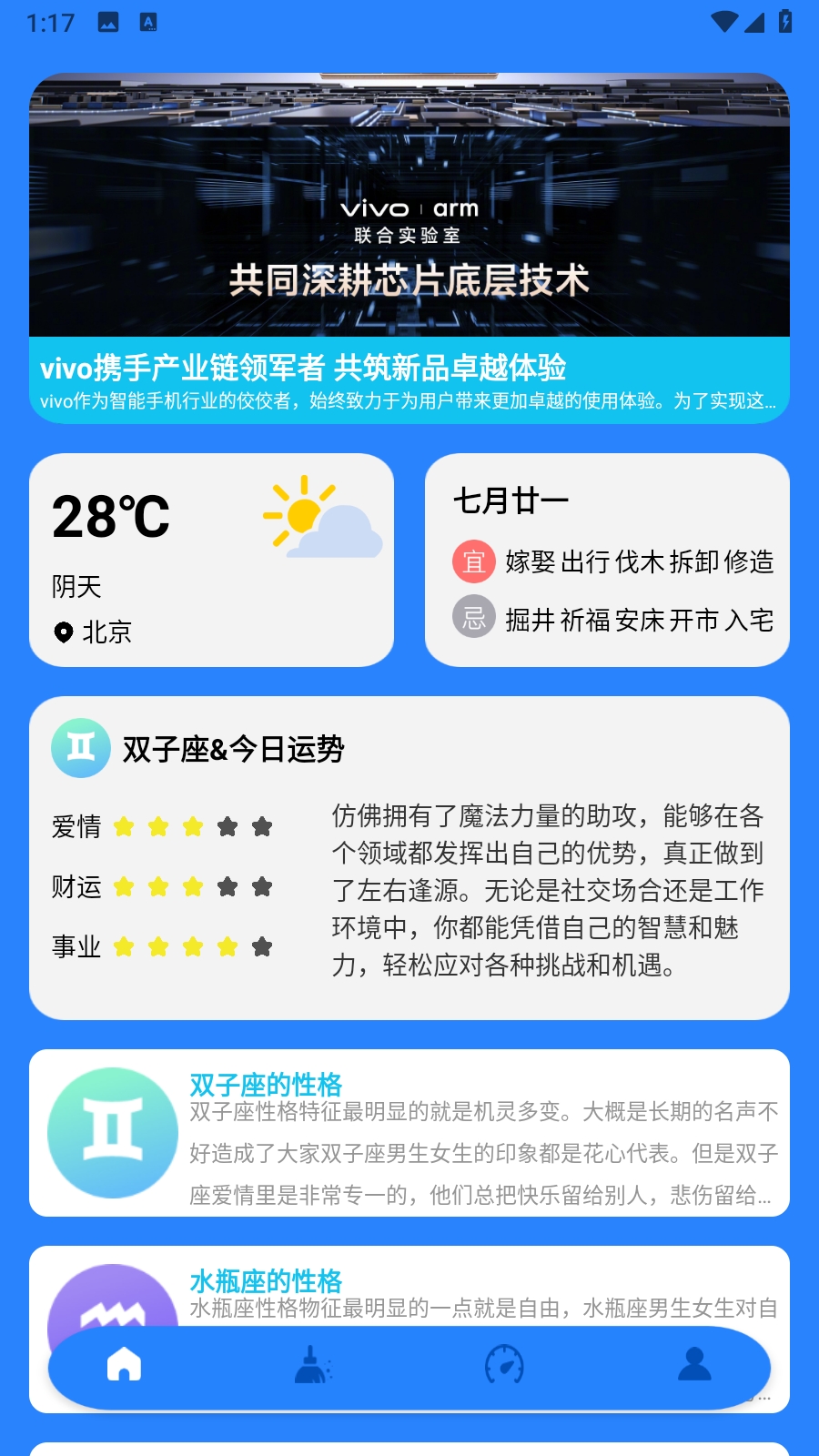The image size is (819, 1456).
Task: Switch to the cleaning broom tab
Action: click(x=314, y=1365)
